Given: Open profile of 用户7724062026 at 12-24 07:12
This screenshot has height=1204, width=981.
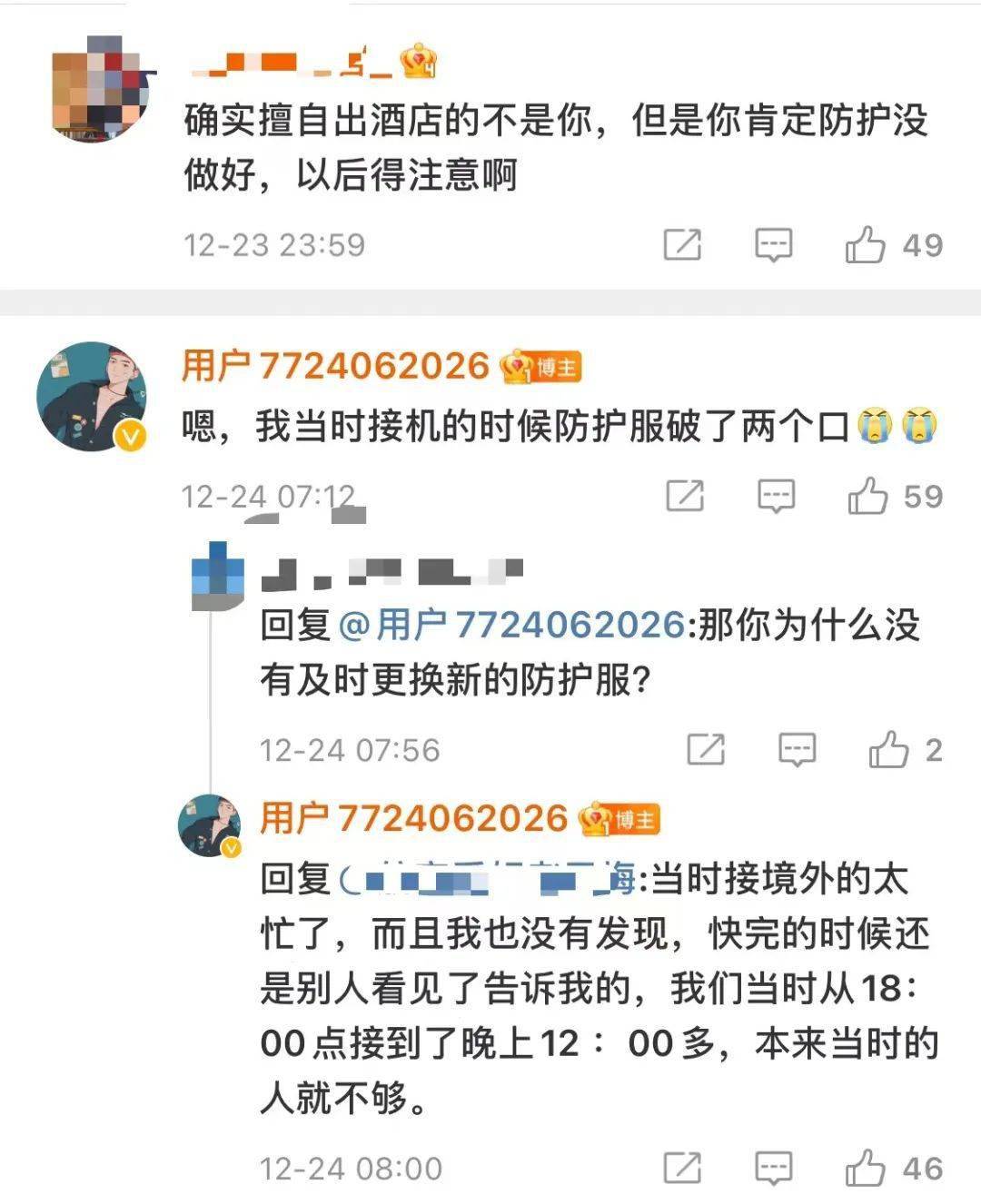Looking at the screenshot, I should [x=335, y=366].
